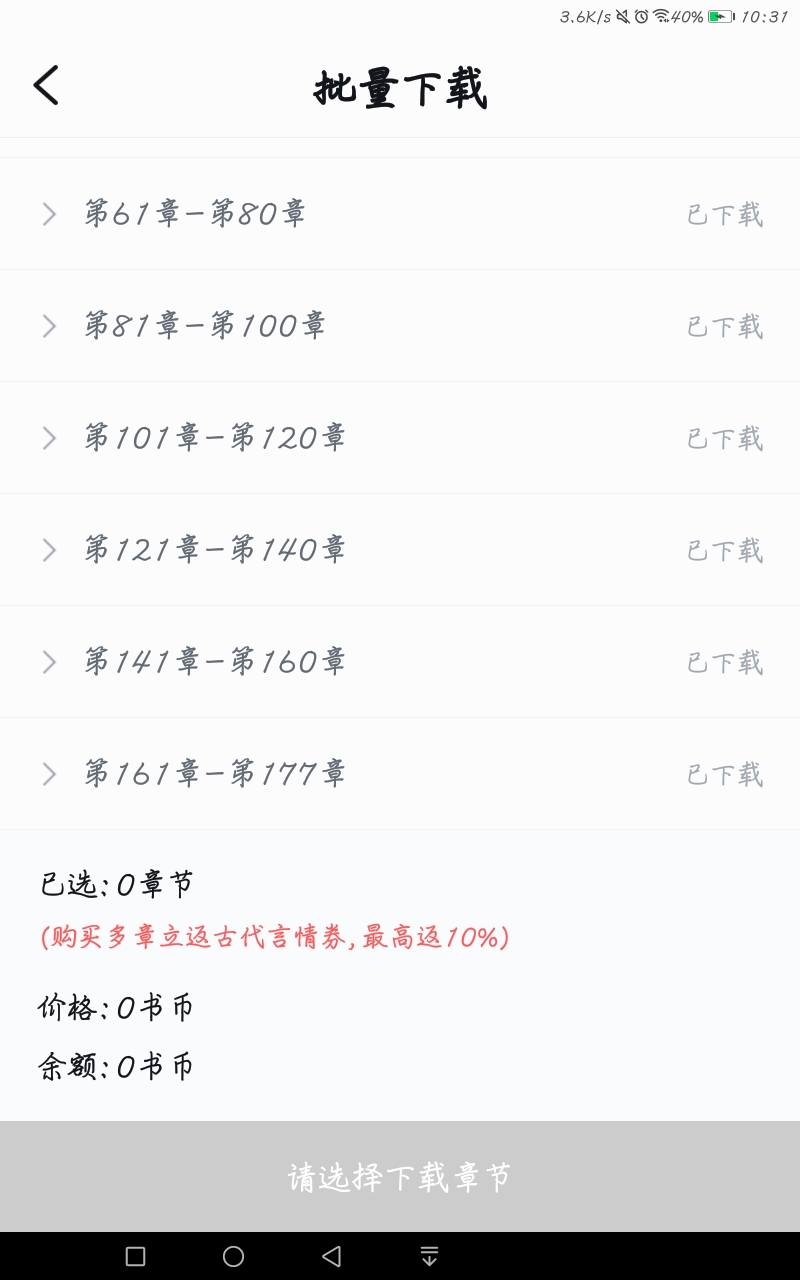The width and height of the screenshot is (800, 1280).
Task: Open recent apps from the navigation bar
Action: [135, 1256]
